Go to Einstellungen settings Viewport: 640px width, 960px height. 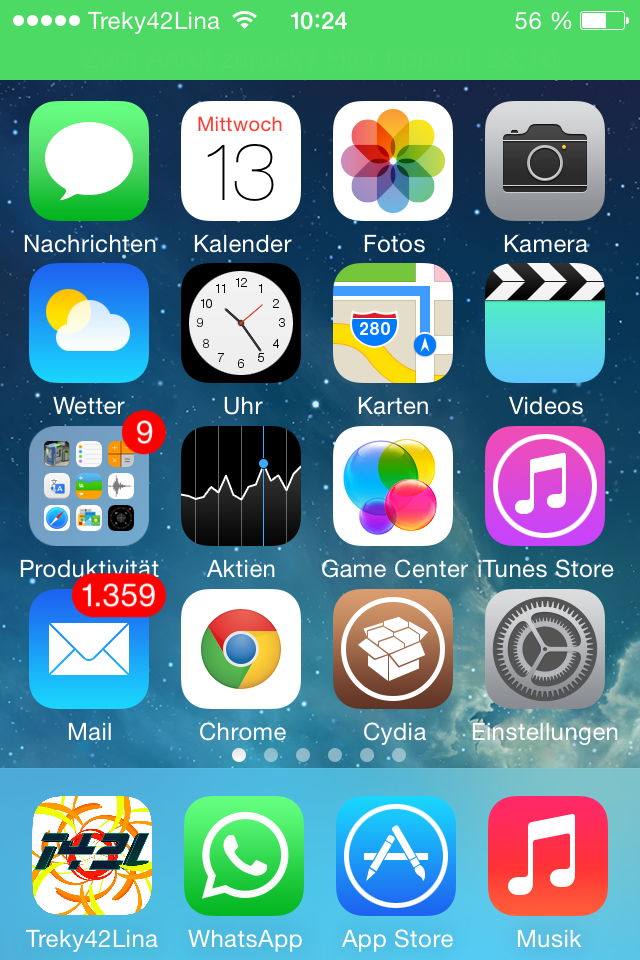[x=545, y=649]
